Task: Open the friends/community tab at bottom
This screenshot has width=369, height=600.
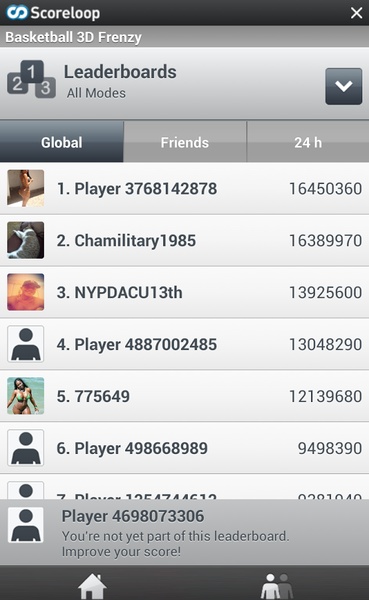Action: (277, 583)
